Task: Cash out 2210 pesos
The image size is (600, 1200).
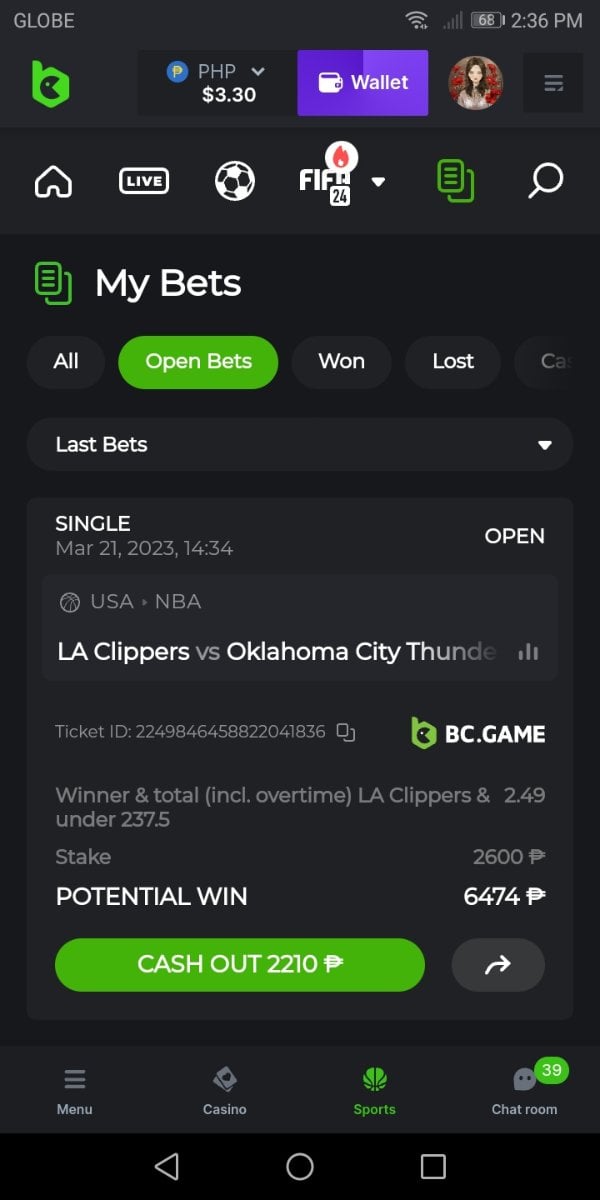Action: click(x=240, y=964)
